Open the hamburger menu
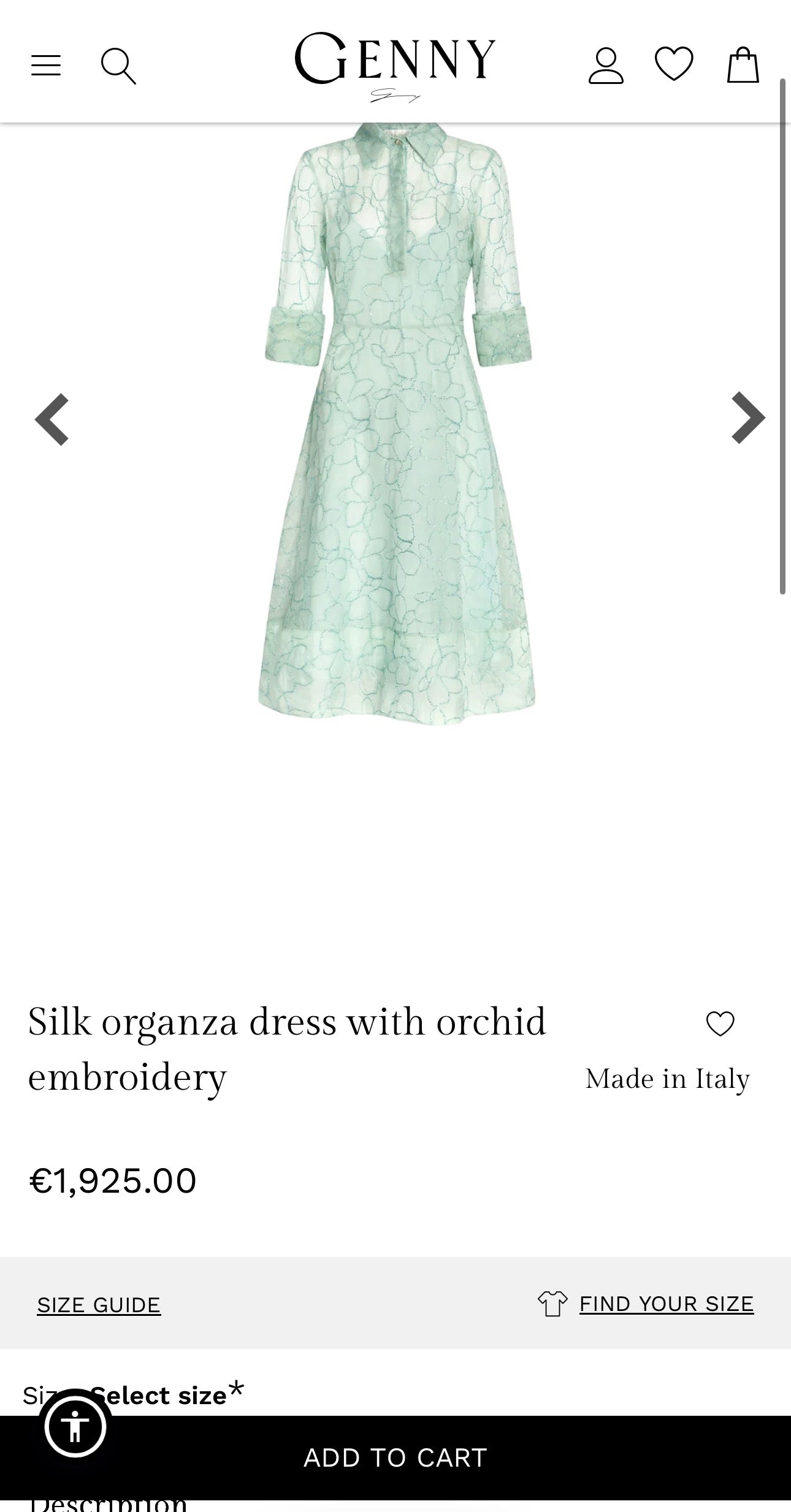The width and height of the screenshot is (791, 1512). click(x=46, y=65)
